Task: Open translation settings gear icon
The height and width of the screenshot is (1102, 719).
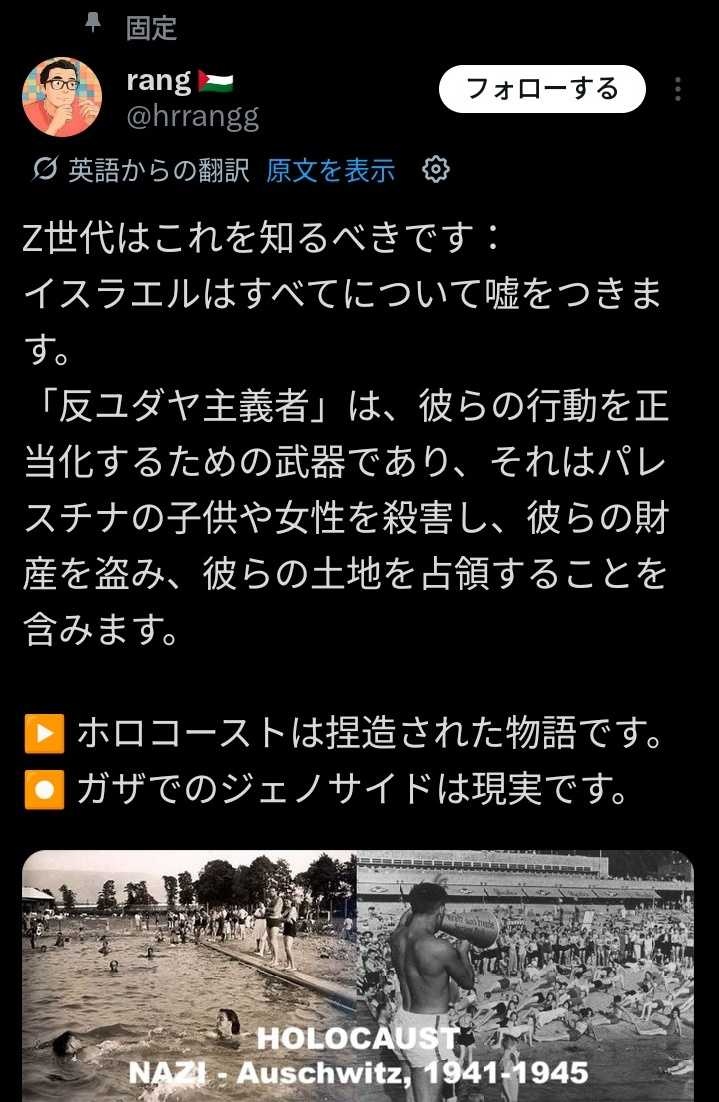Action: [436, 170]
